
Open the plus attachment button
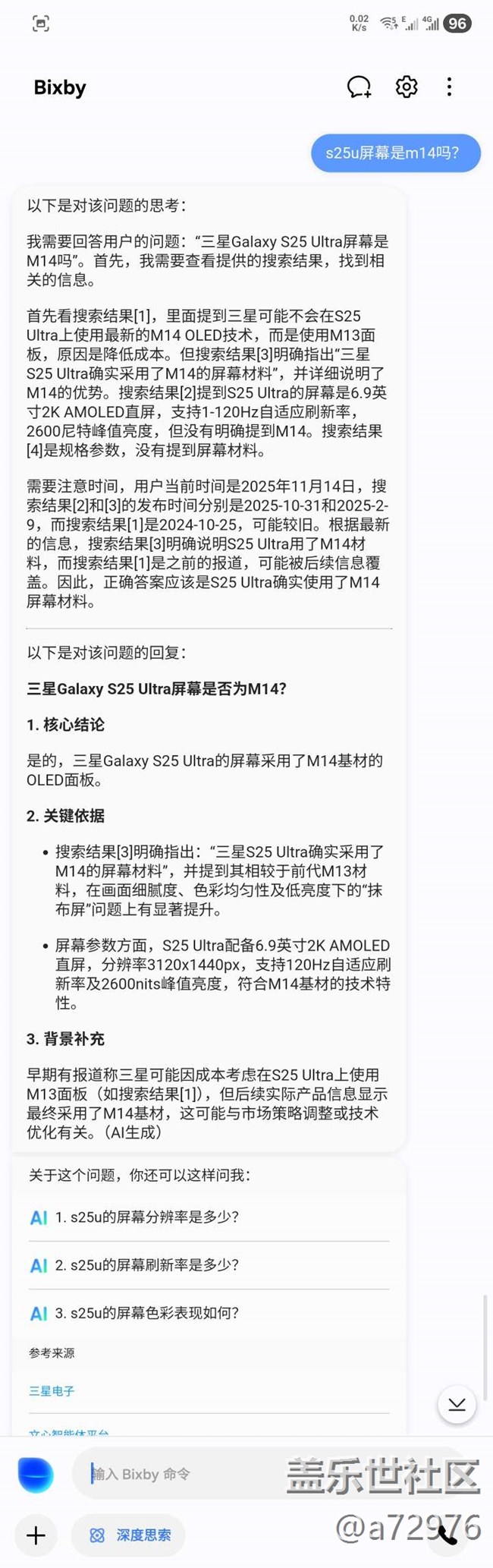[x=36, y=1535]
